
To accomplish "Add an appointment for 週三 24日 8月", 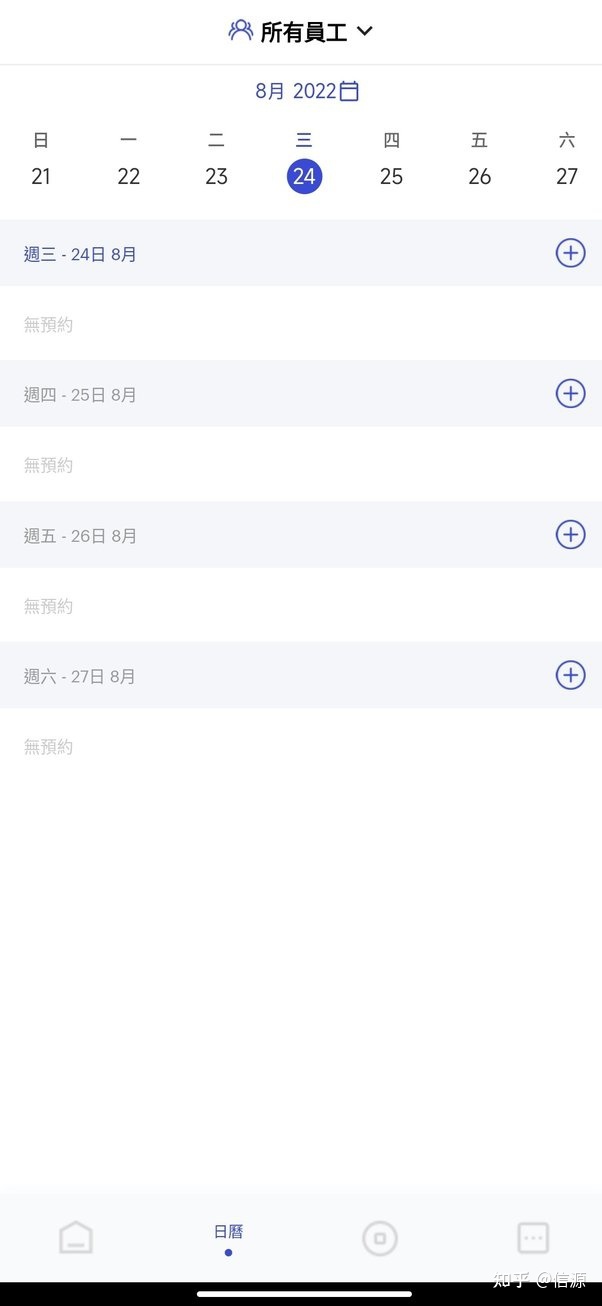I will click(570, 254).
